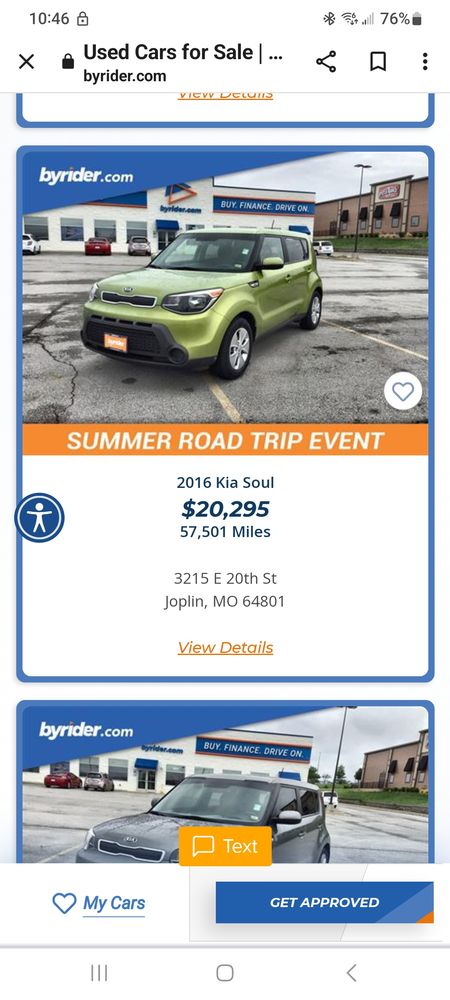The image size is (450, 1000).
Task: Open the browser overflow menu
Action: [x=425, y=62]
